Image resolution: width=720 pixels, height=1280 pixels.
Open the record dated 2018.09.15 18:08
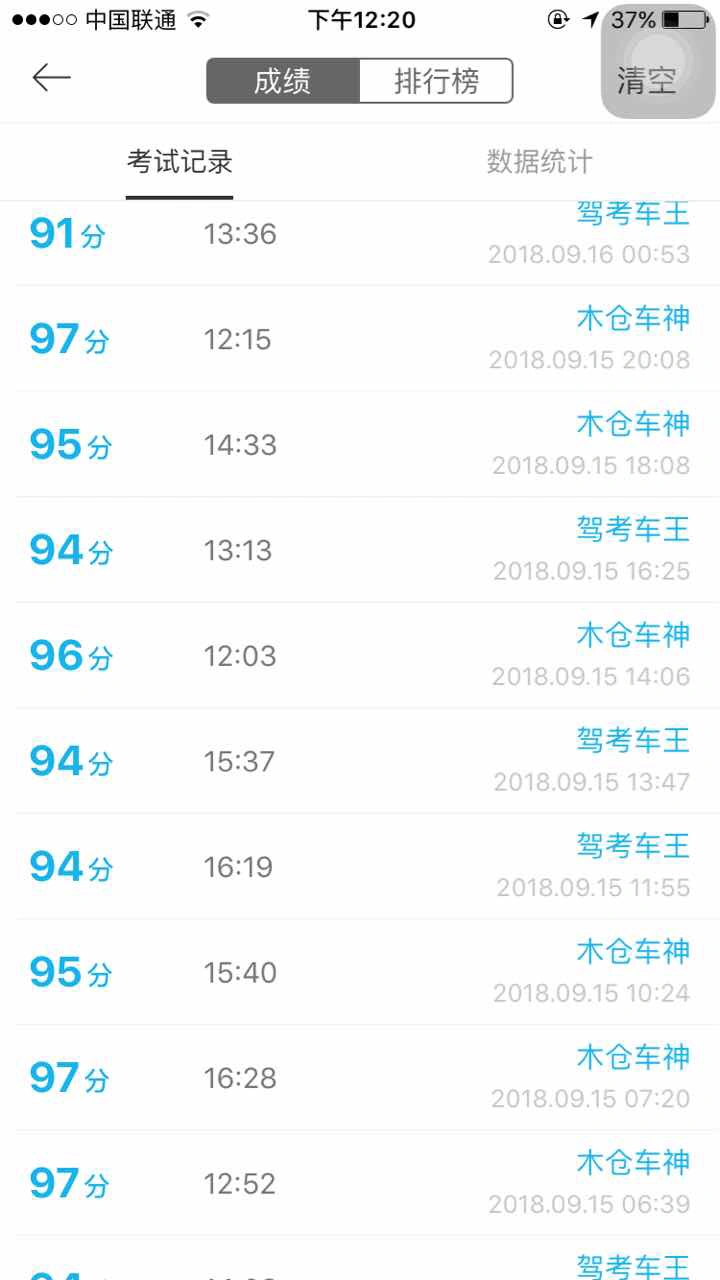pyautogui.click(x=360, y=444)
